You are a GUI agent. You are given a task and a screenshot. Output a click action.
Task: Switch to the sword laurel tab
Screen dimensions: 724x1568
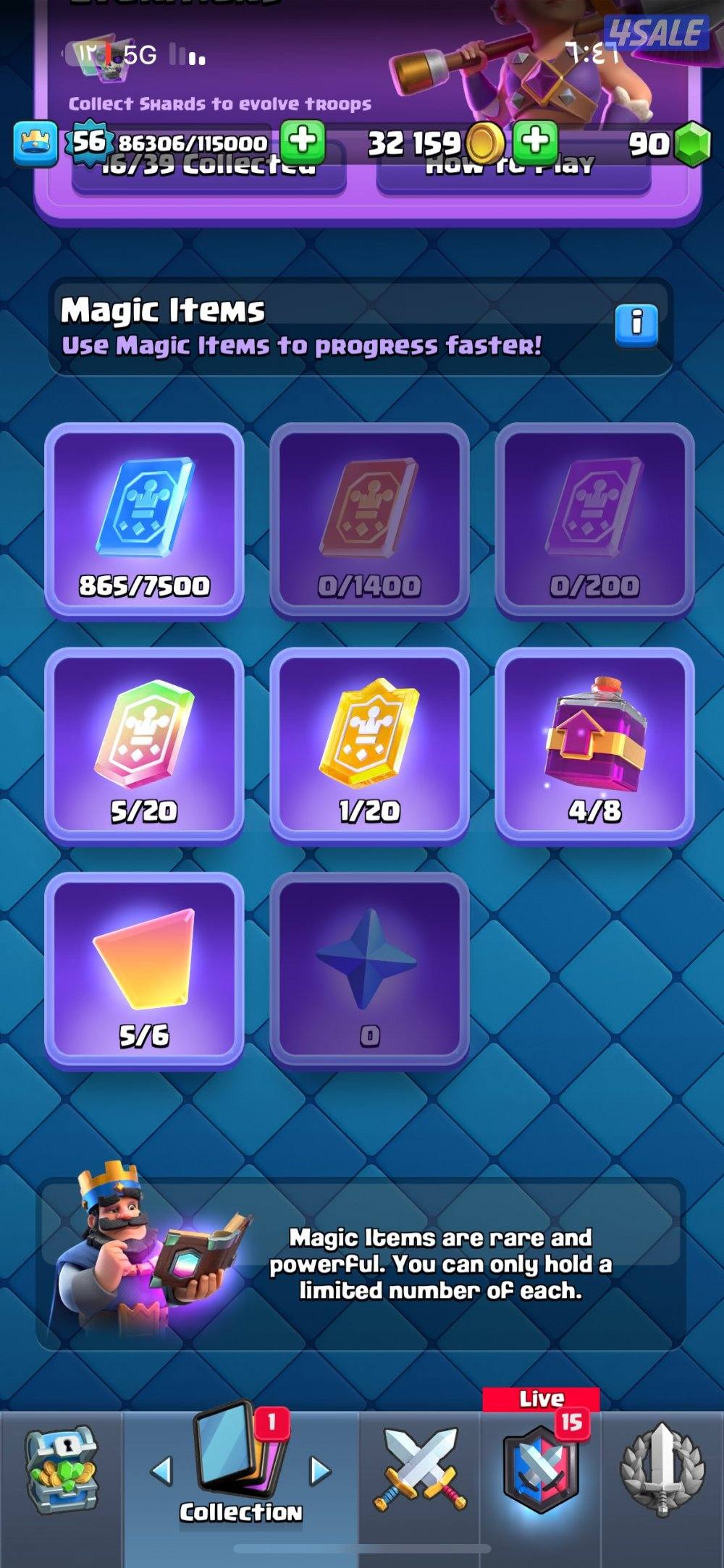(x=662, y=1471)
